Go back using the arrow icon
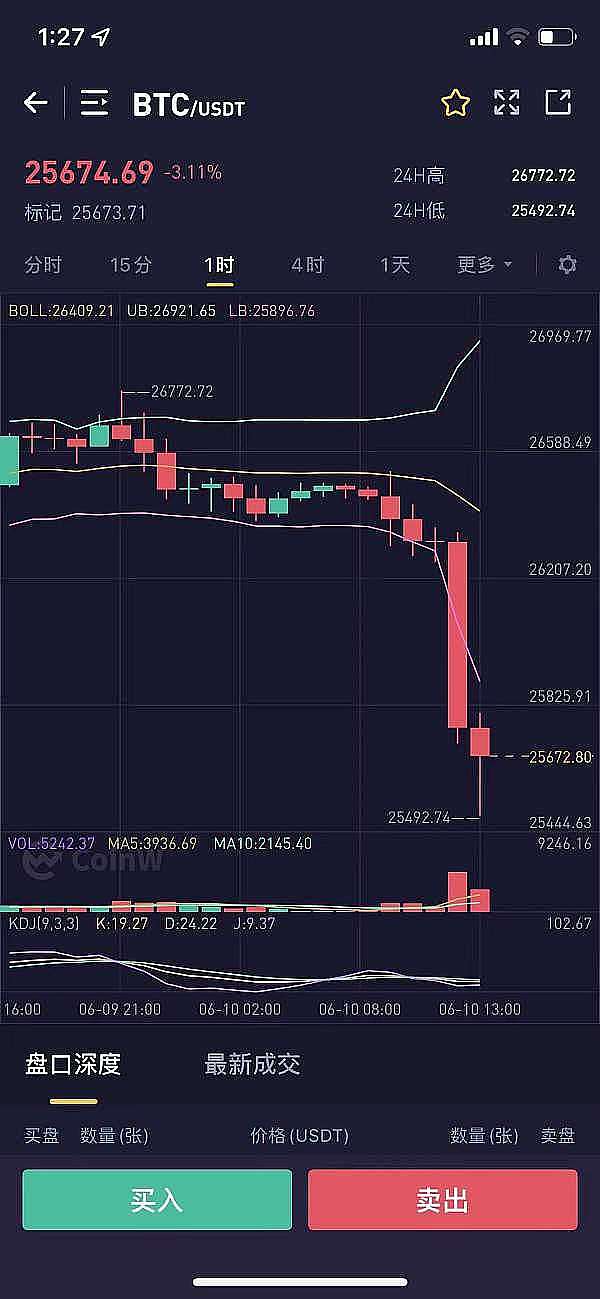The width and height of the screenshot is (600, 1299). pos(36,102)
